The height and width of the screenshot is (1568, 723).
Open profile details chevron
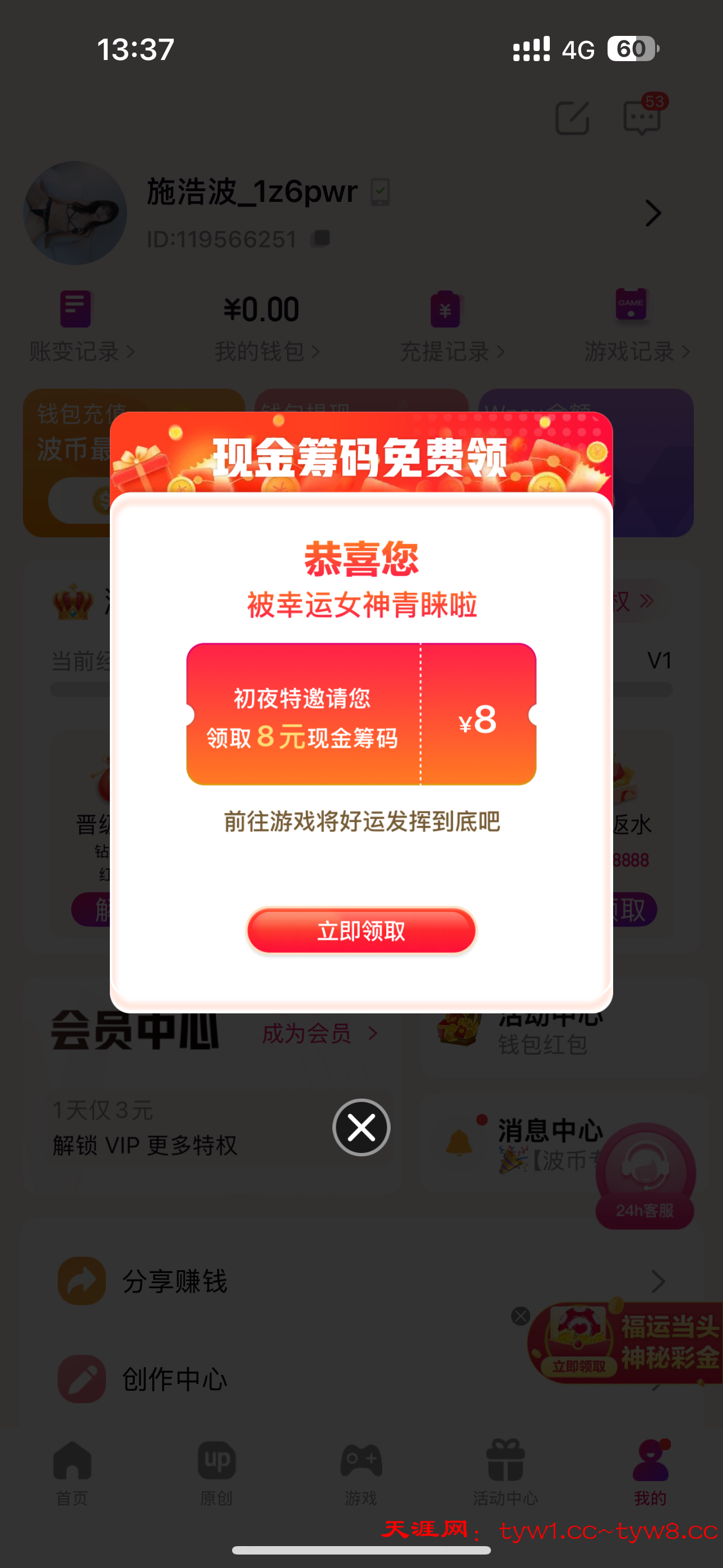point(653,213)
